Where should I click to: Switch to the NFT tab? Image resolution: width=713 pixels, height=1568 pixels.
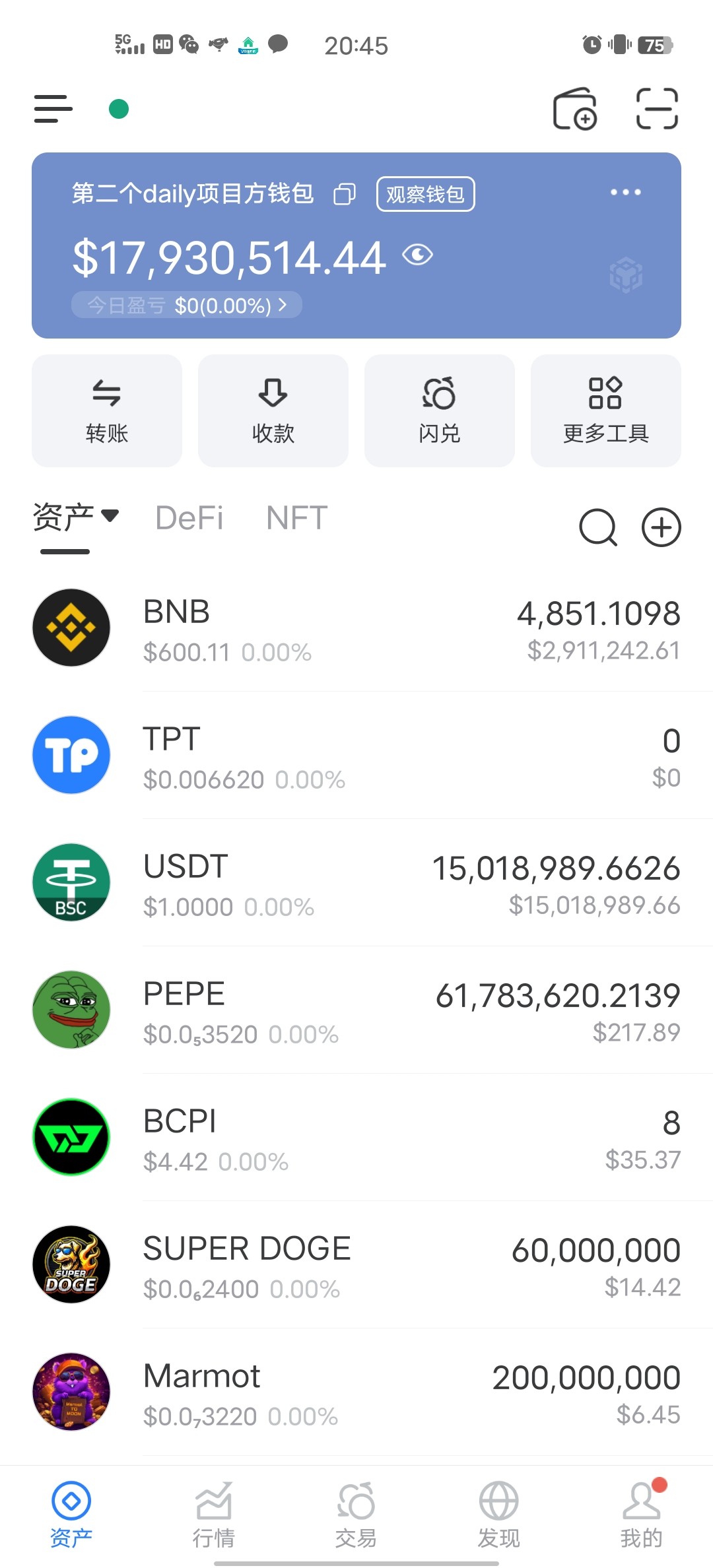point(296,518)
